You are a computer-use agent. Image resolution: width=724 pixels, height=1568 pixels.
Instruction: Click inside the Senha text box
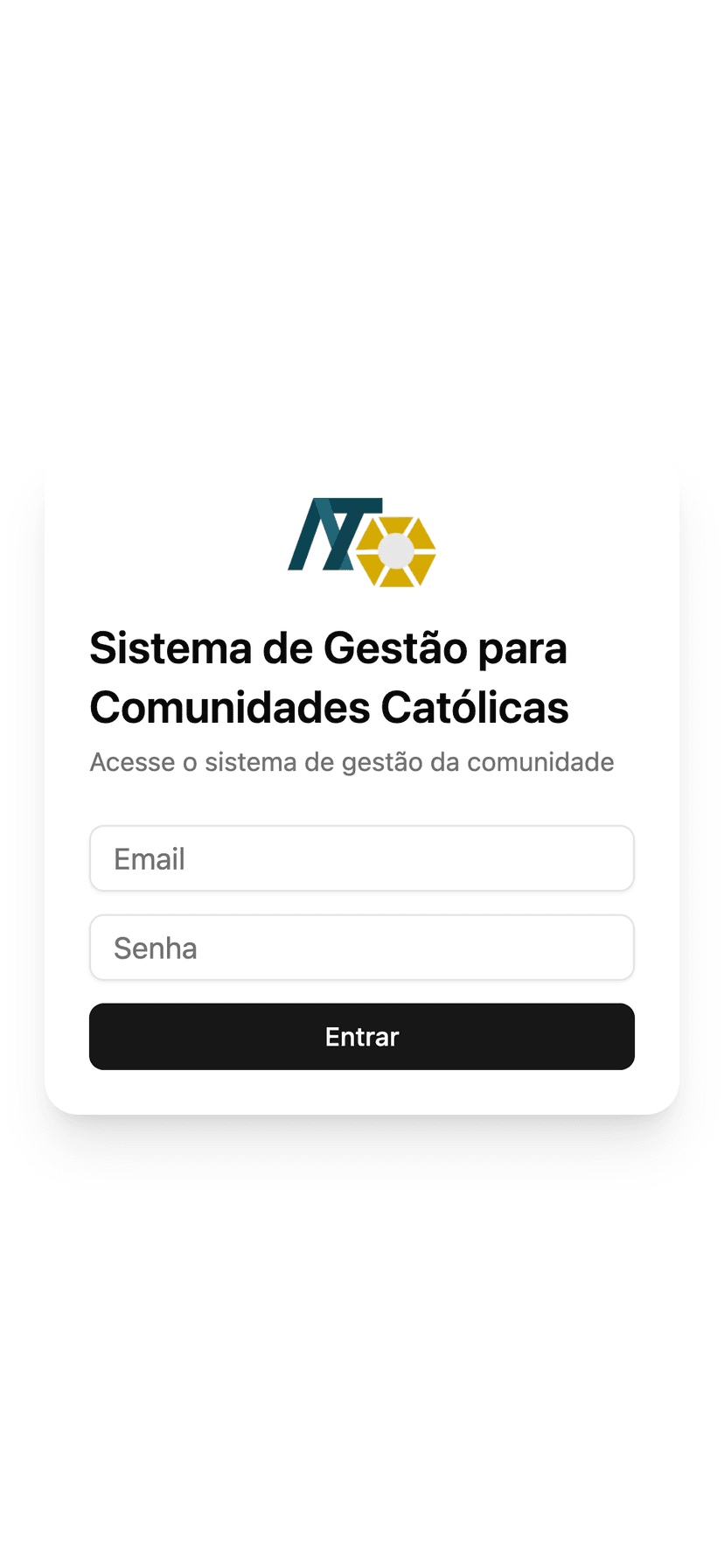point(362,948)
